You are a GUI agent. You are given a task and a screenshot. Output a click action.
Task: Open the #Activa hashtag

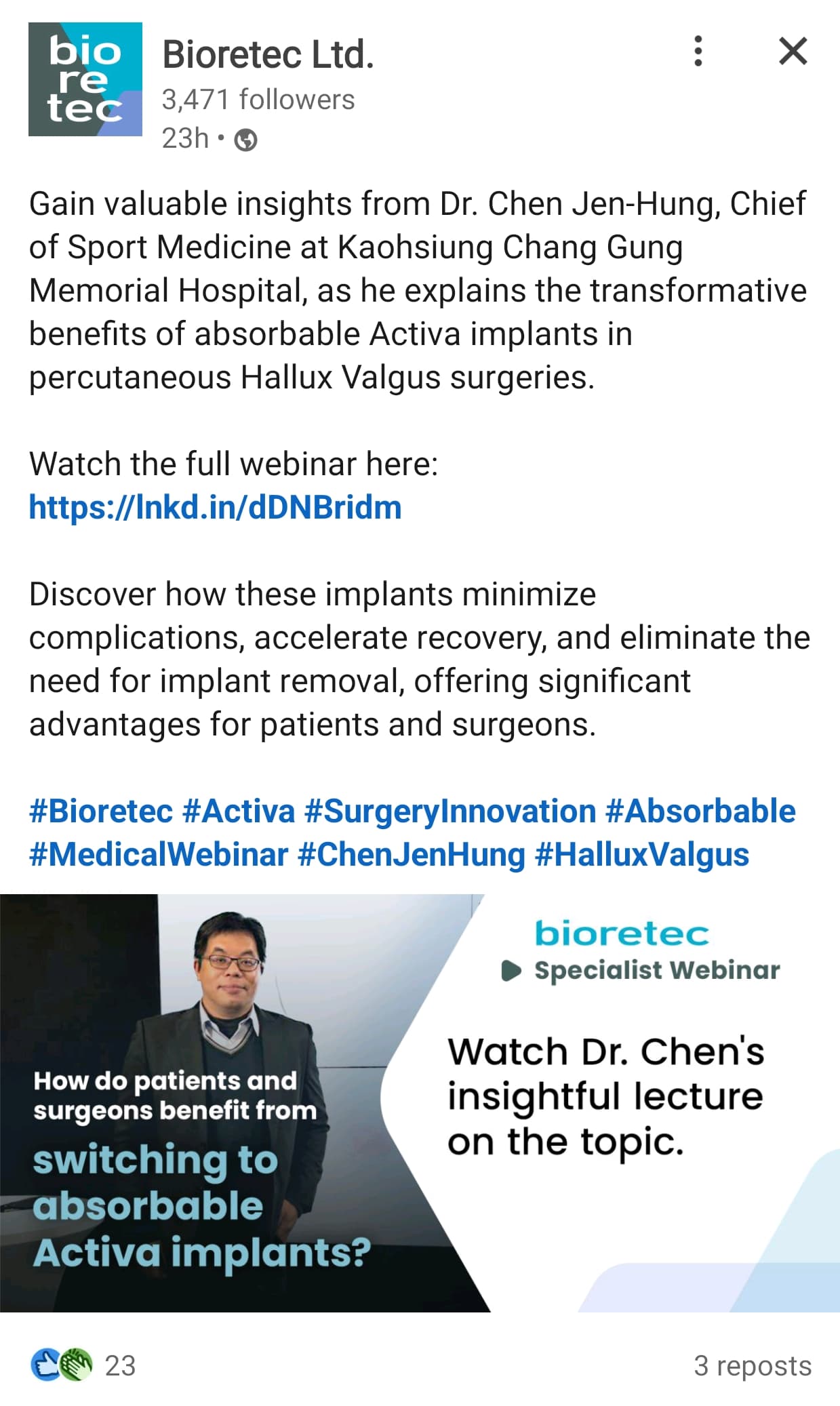pyautogui.click(x=239, y=811)
